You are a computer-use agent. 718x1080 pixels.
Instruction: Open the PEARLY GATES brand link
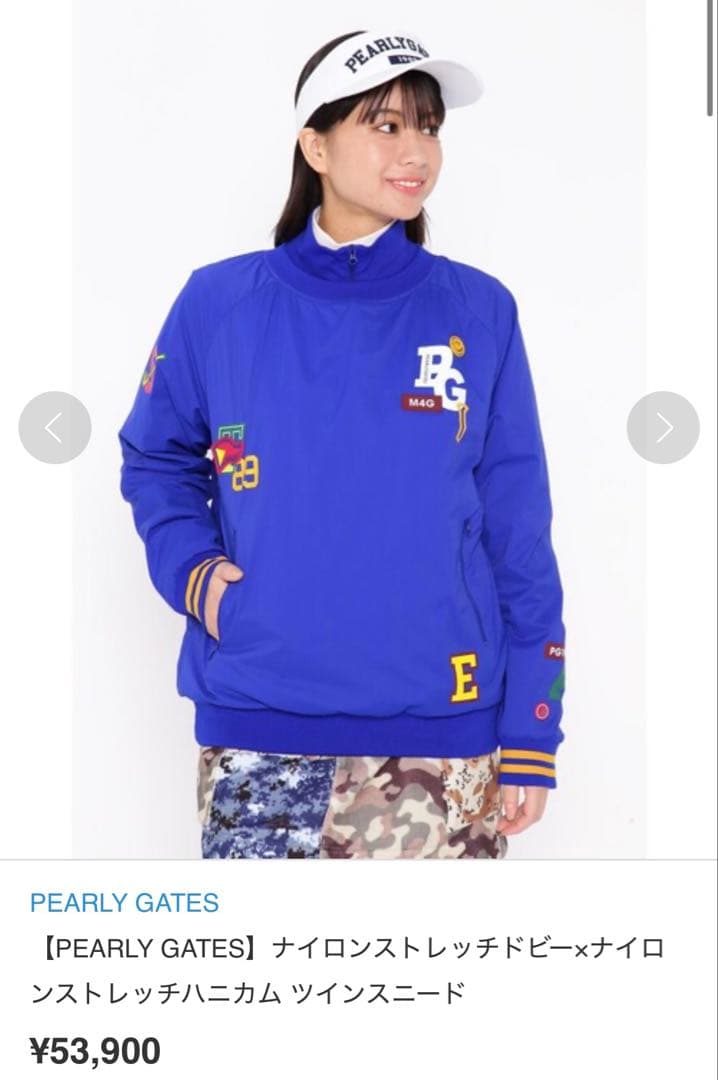pos(124,903)
